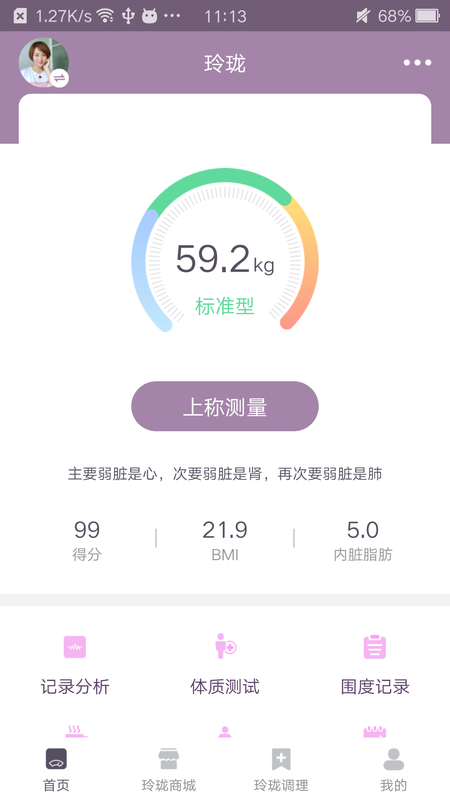This screenshot has height=800, width=450.
Task: Switch to the 玲珑调理 tab
Action: coord(281,770)
